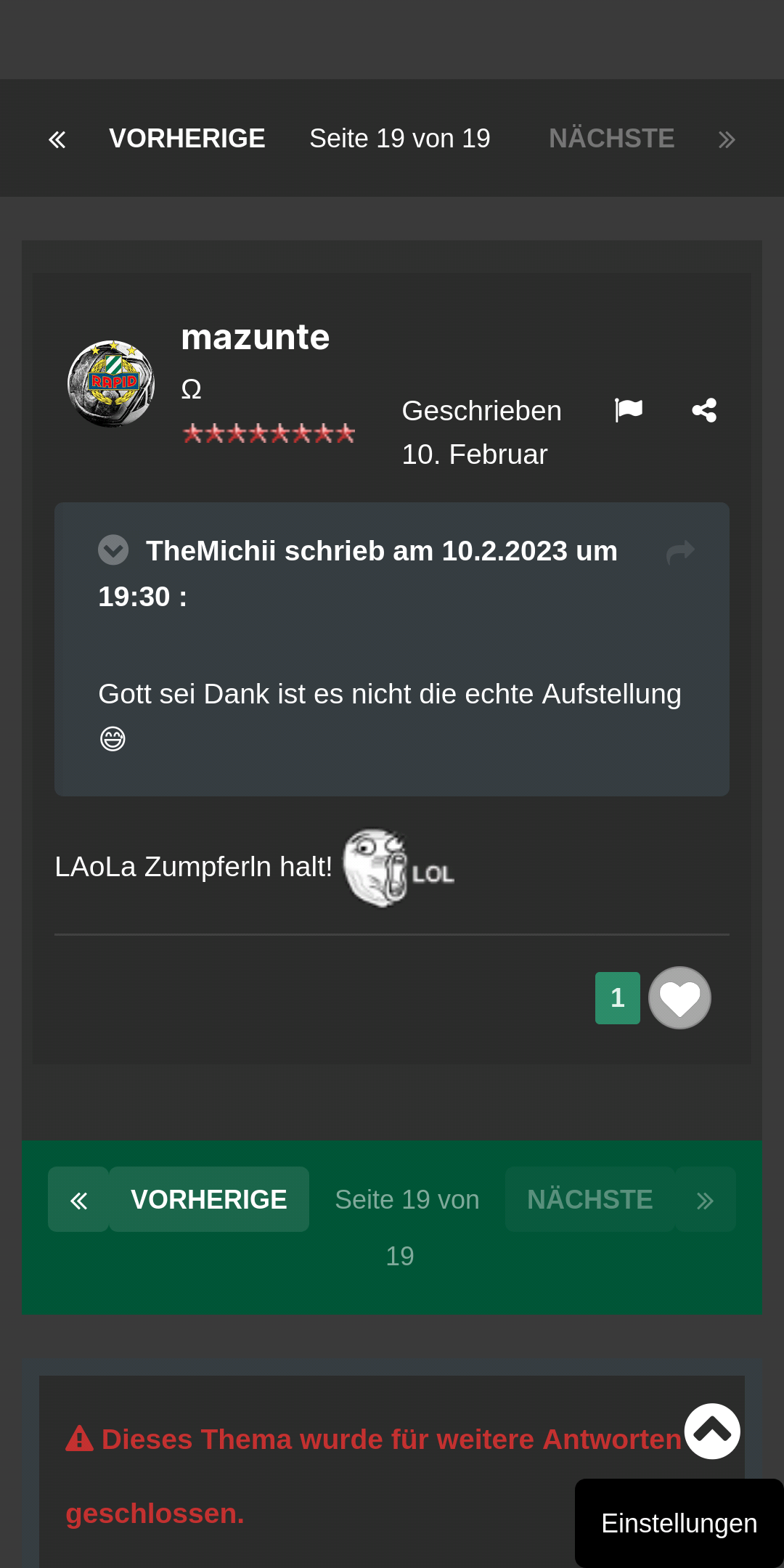Like mazunte's post with the heart

[679, 998]
